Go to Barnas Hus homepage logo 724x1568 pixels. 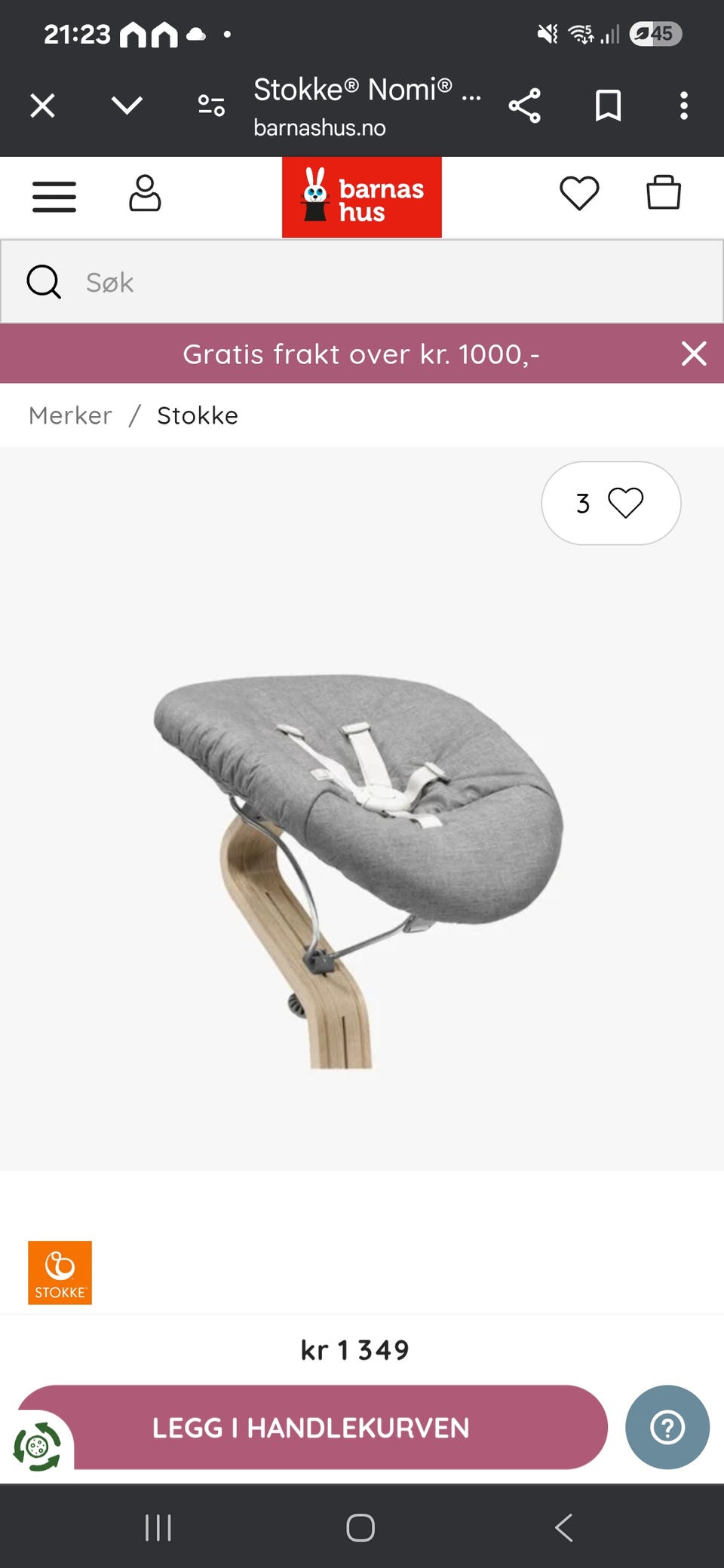click(362, 198)
